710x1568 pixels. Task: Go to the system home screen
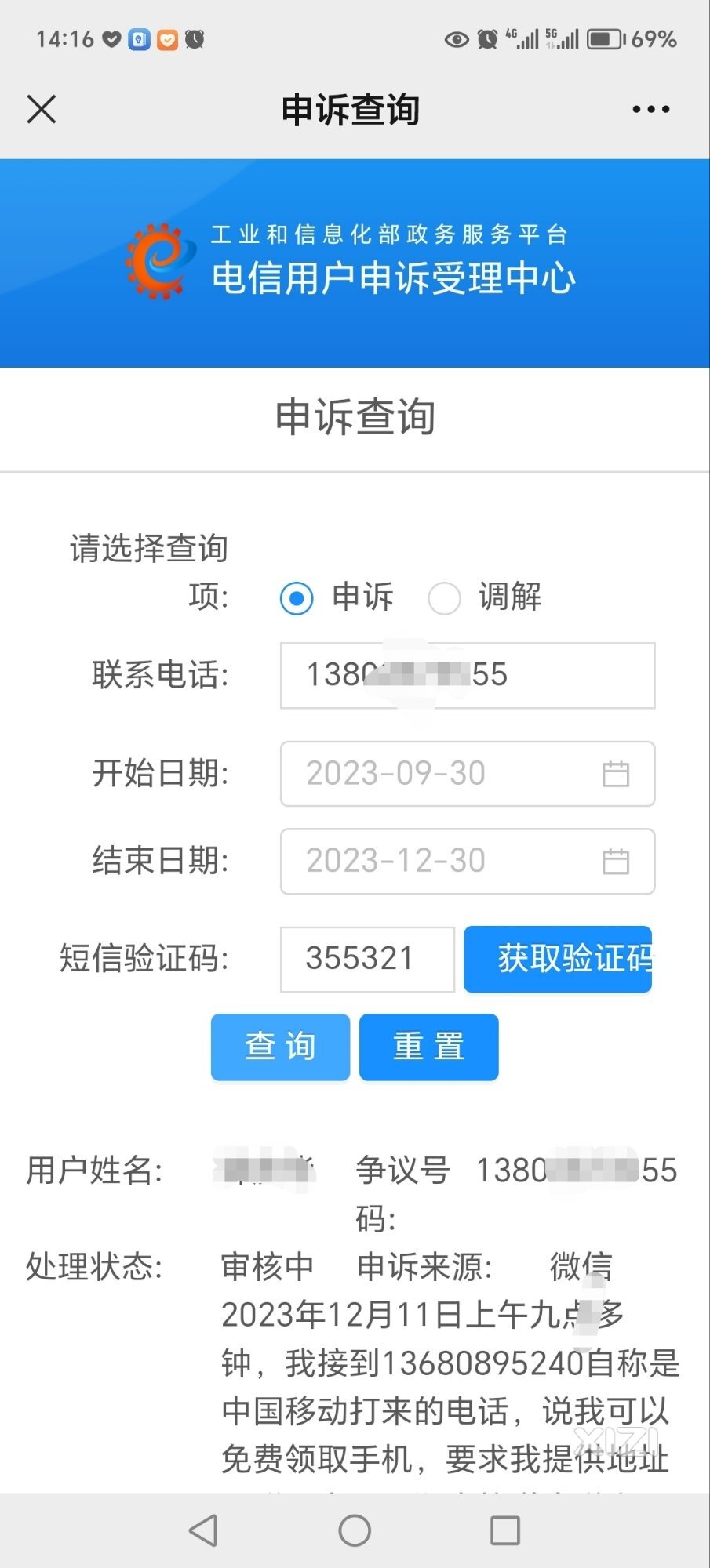[x=355, y=1530]
